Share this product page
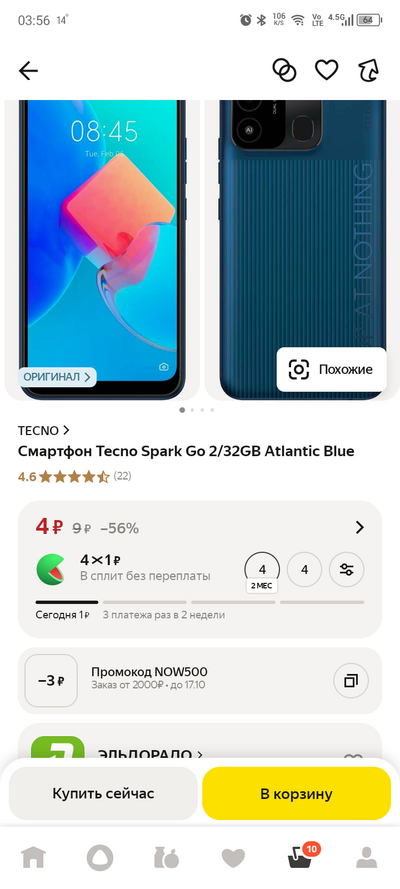The width and height of the screenshot is (400, 889). tap(369, 70)
